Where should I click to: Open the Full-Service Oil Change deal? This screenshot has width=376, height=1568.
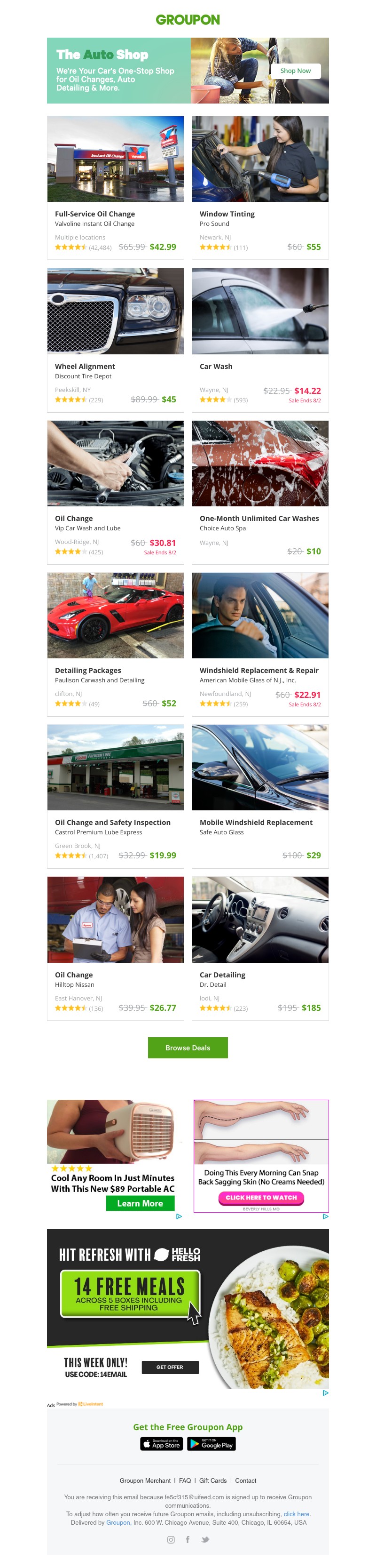coord(94,214)
